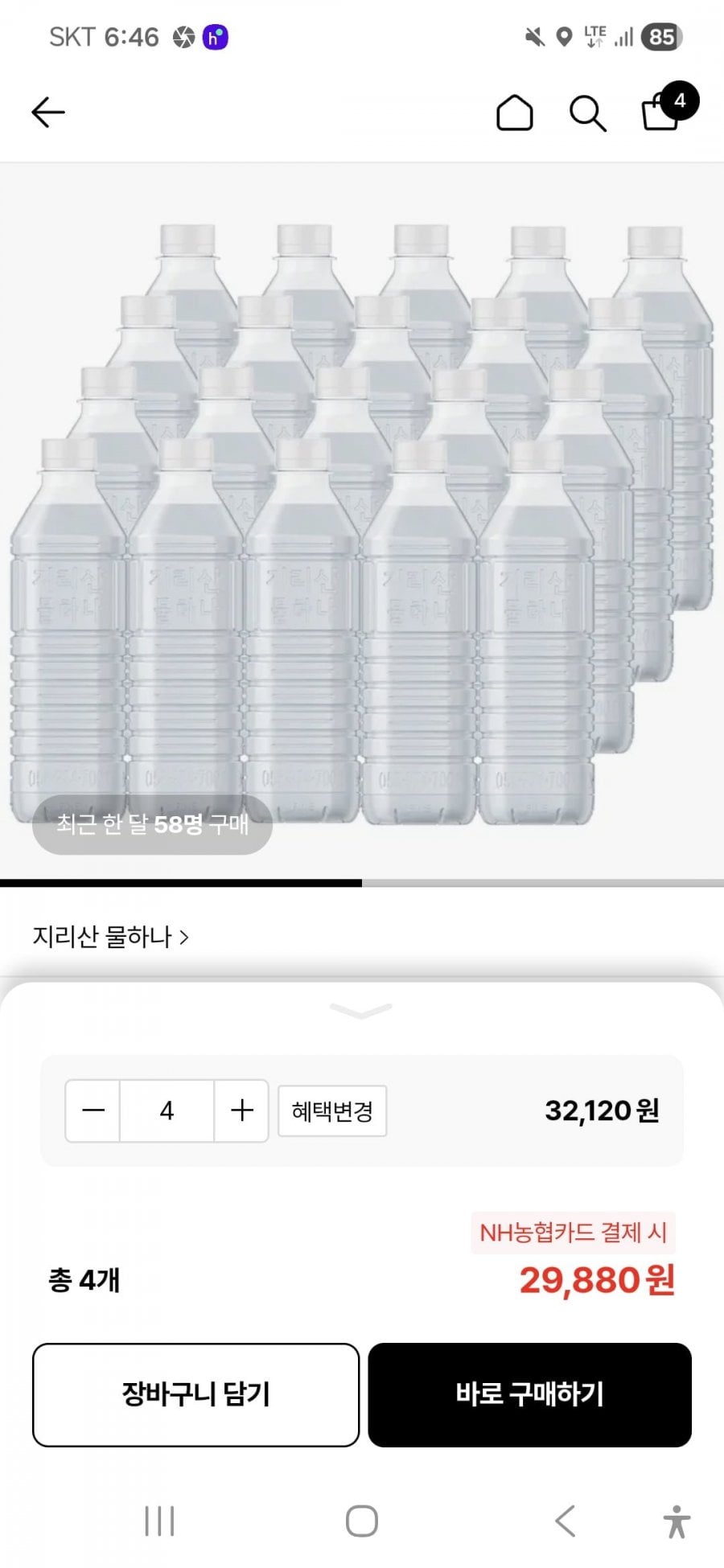This screenshot has height=1568, width=724.
Task: Open the search magnifier
Action: (588, 113)
